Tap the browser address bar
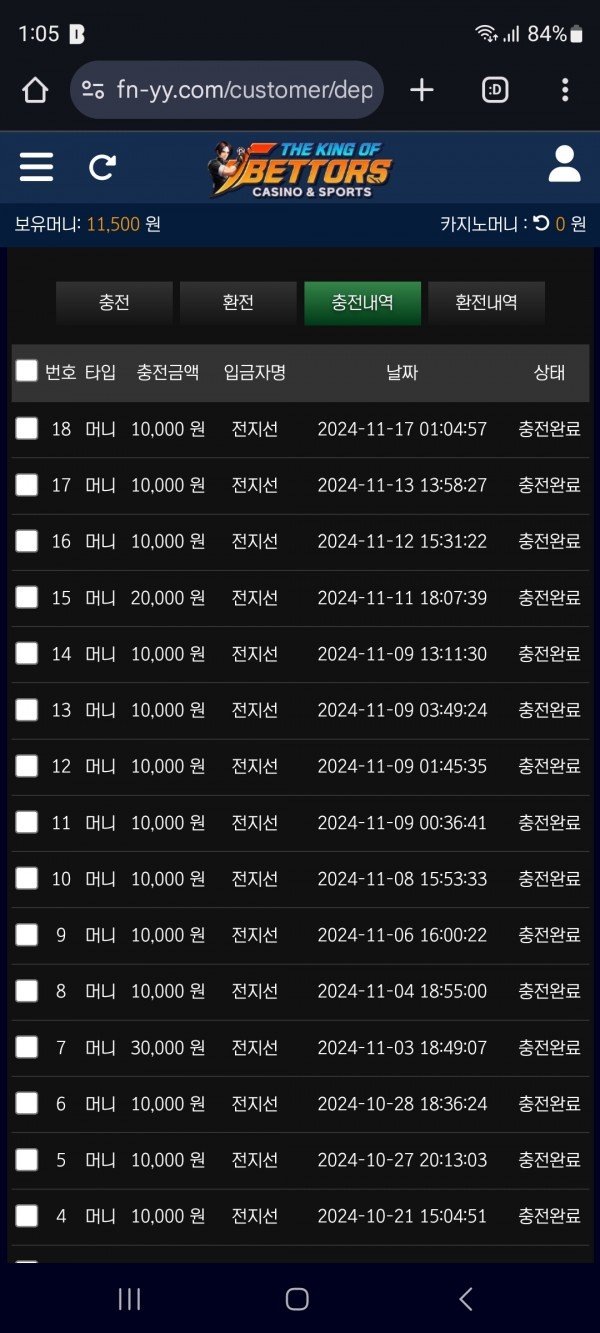600x1333 pixels. pyautogui.click(x=243, y=90)
